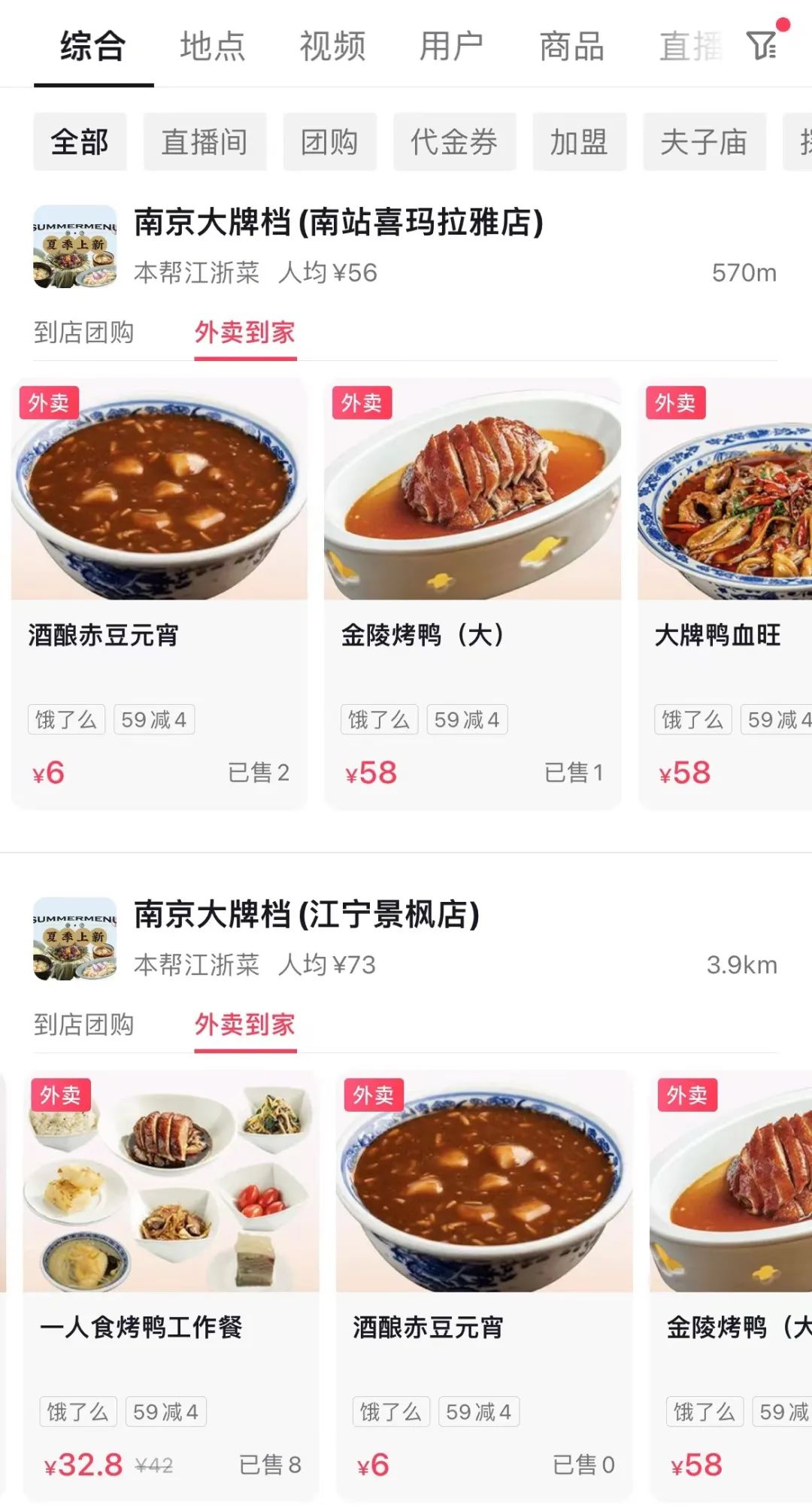This screenshot has height=1506, width=812.
Task: Switch to 到店团购 for 江宁景枫店
Action: 83,1025
